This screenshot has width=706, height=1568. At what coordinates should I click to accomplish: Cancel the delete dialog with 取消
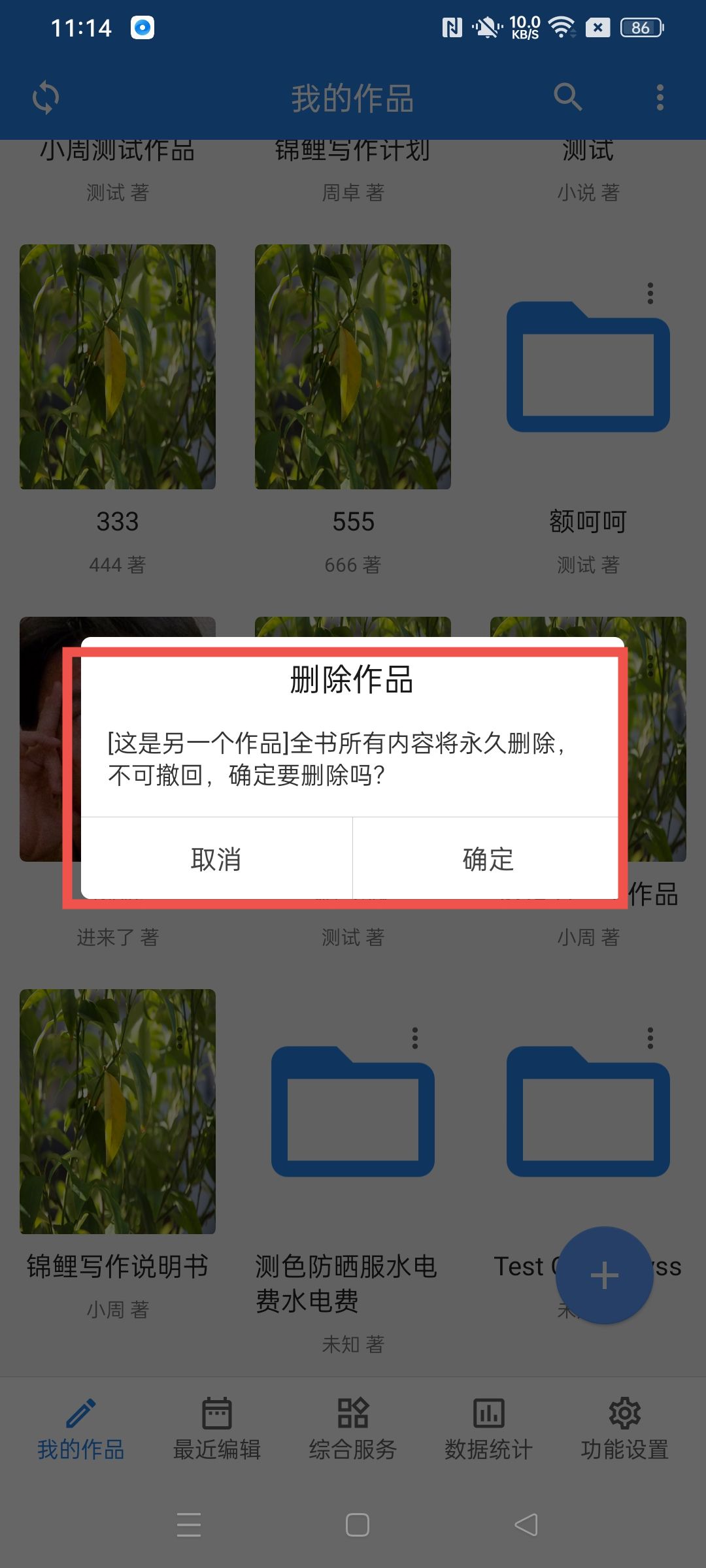(216, 858)
